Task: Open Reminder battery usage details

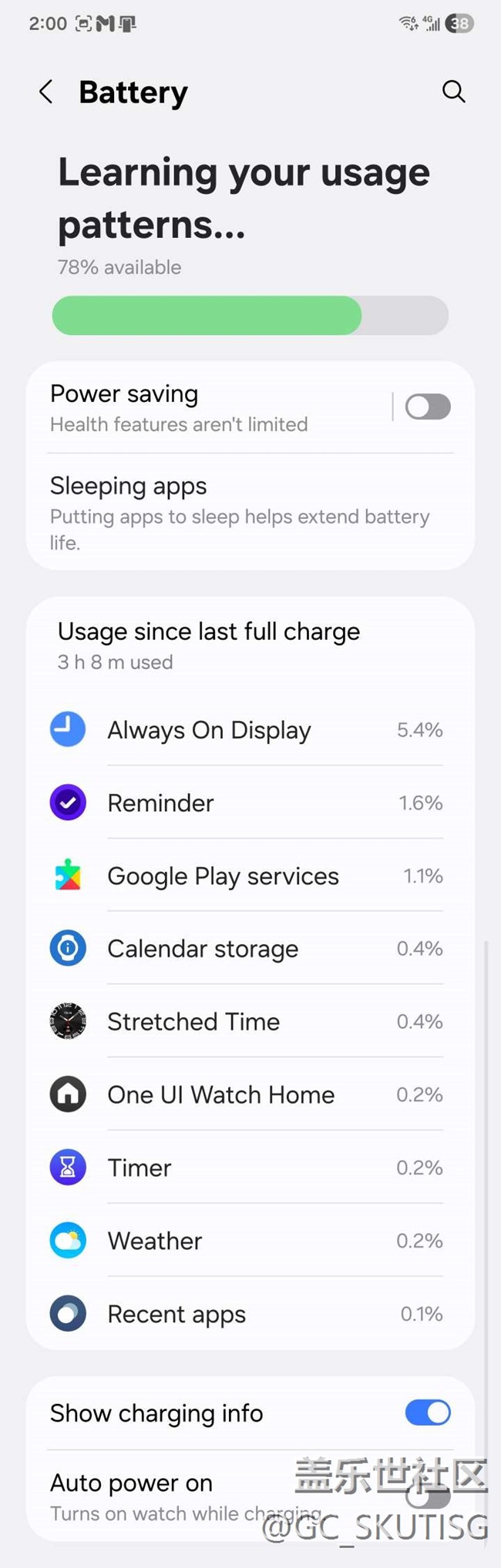Action: point(247,803)
